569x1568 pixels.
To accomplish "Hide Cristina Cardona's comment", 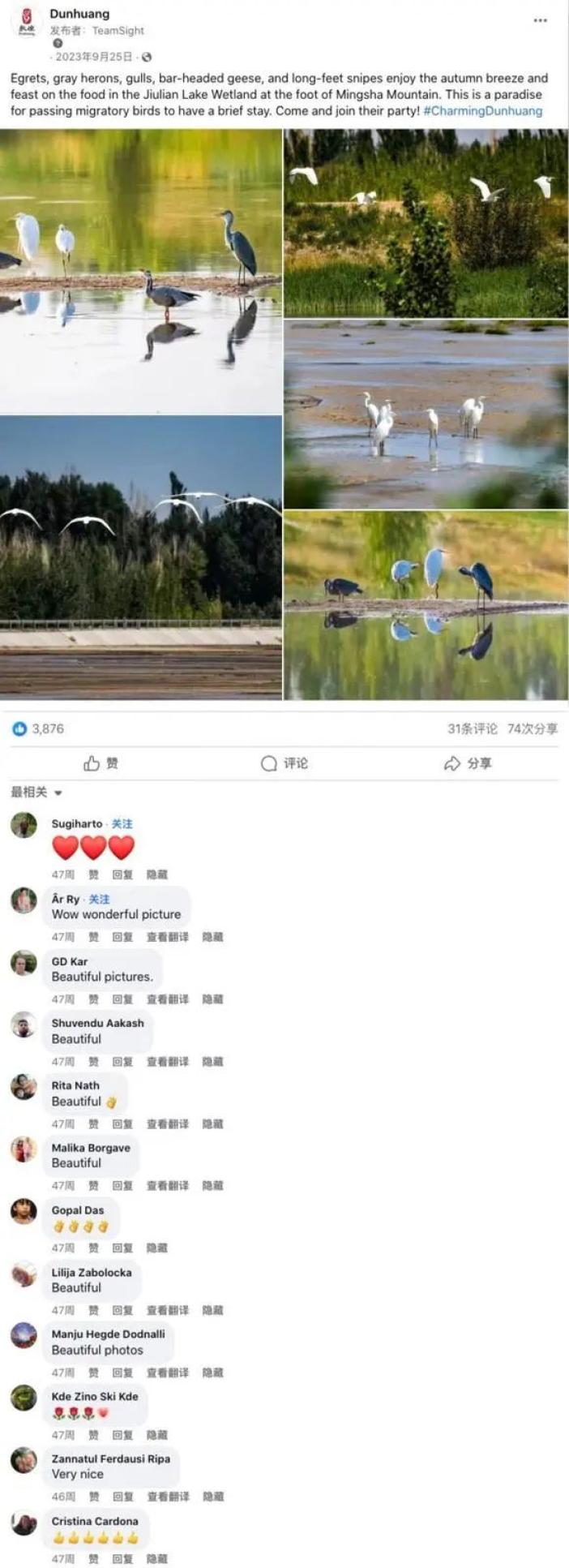I will click(156, 1558).
